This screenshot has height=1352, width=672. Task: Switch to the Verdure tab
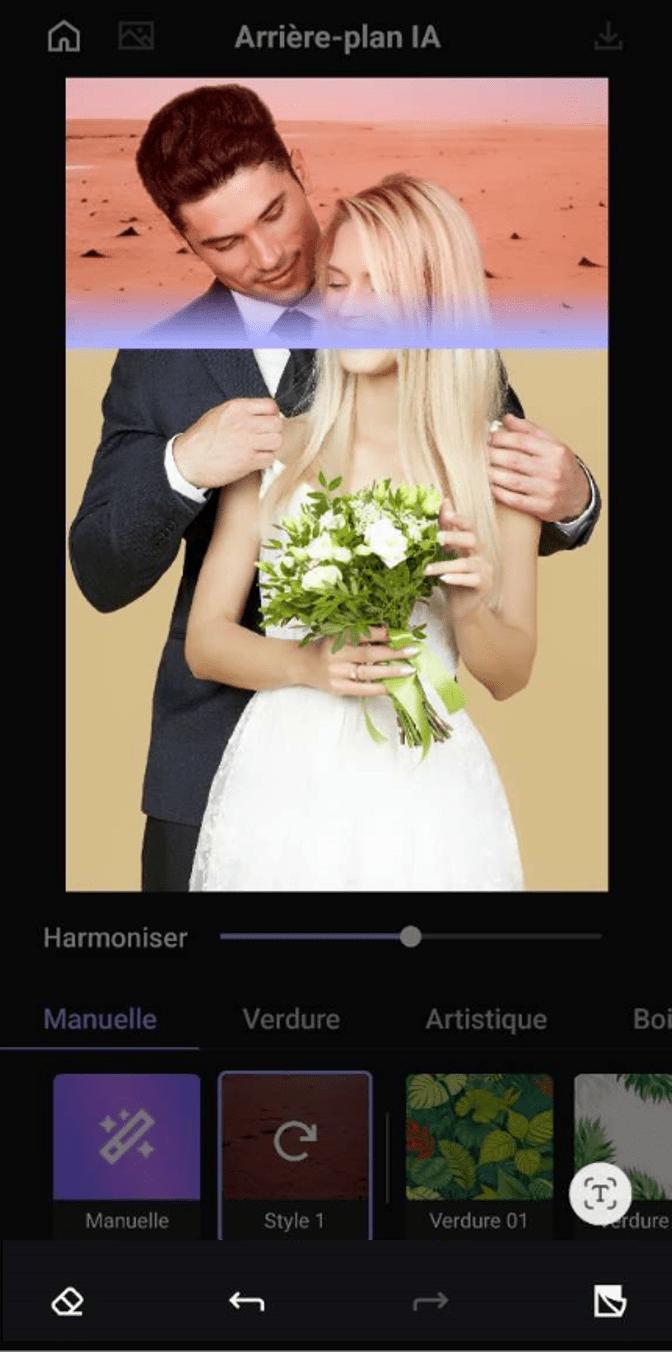(291, 1019)
